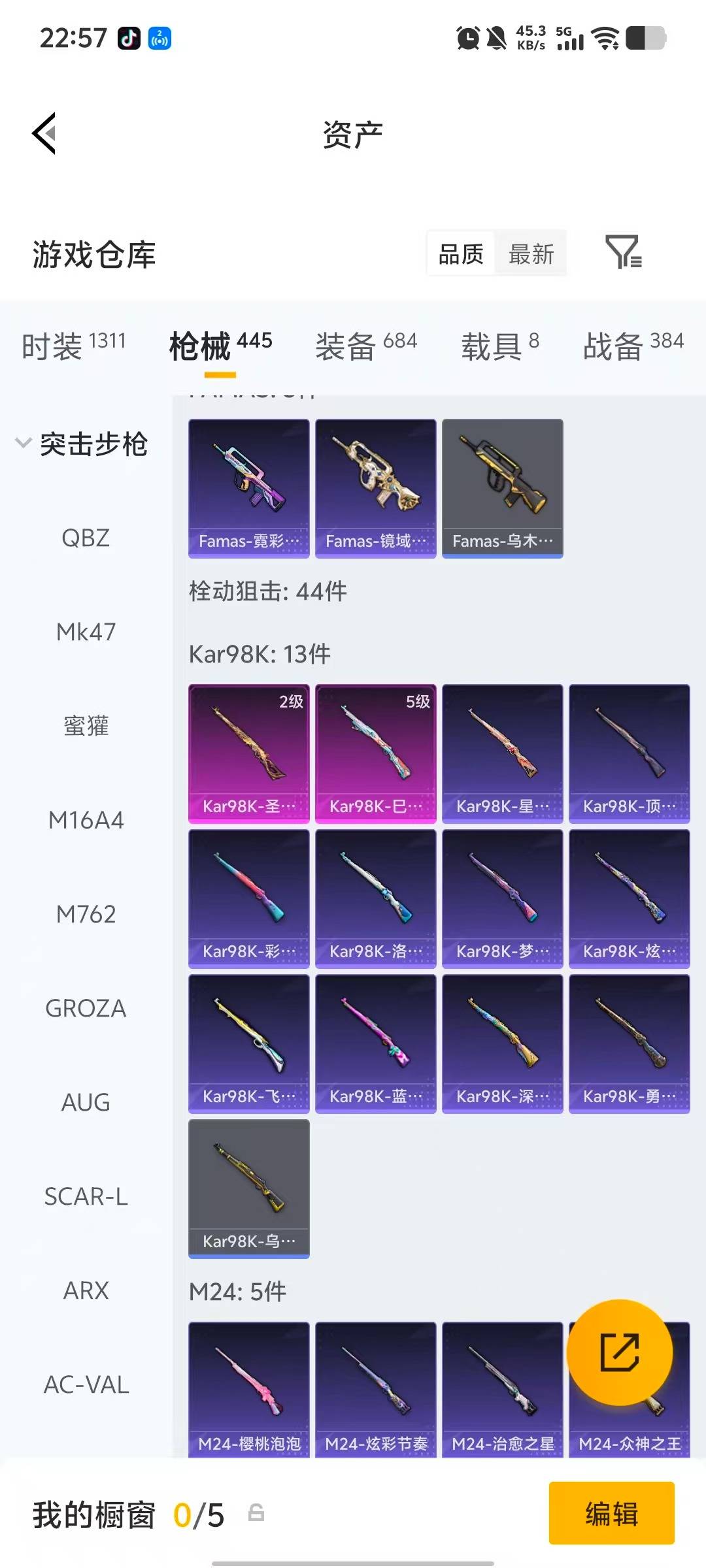Open the level 2 Kar98K-圣 skin
This screenshot has height=1568, width=706.
pos(248,753)
